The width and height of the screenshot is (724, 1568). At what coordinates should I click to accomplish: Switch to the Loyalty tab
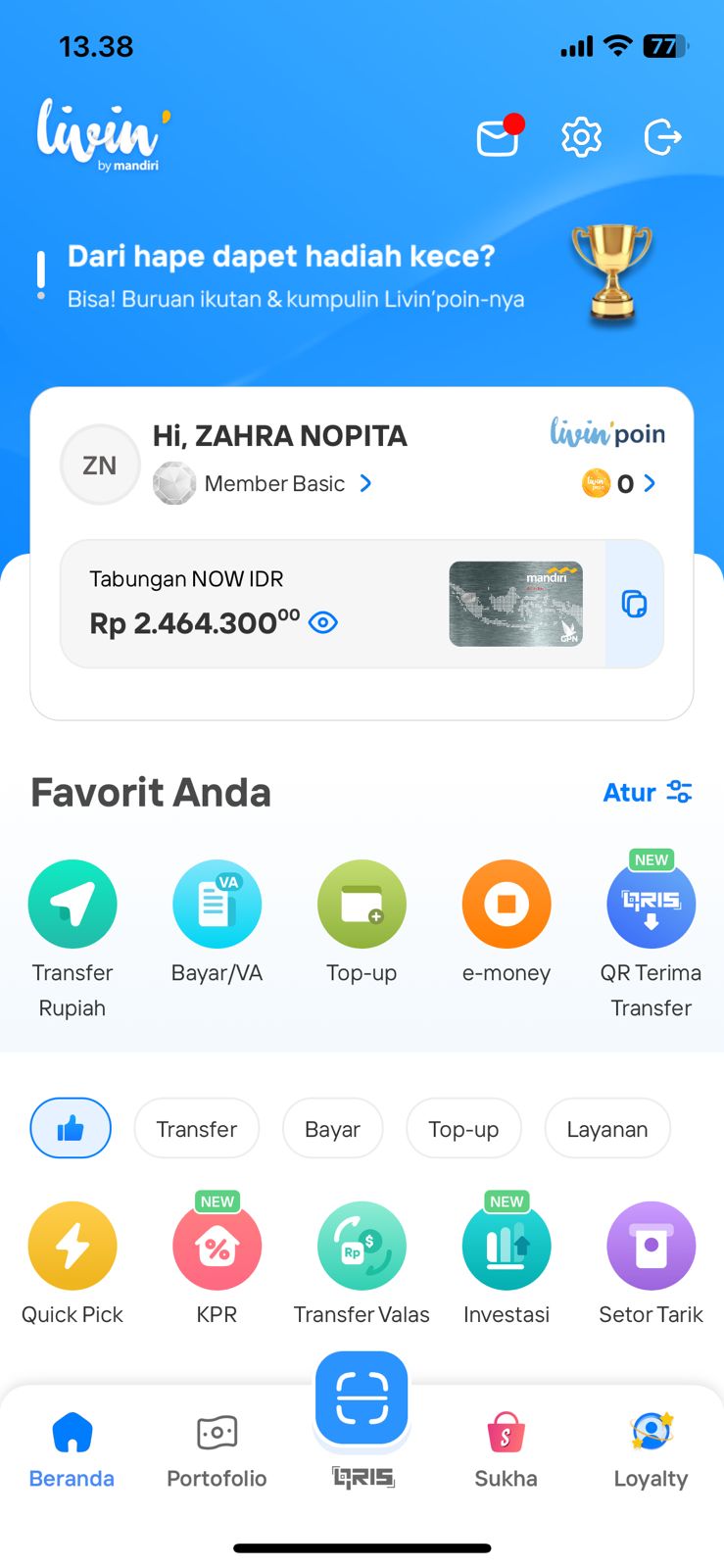pyautogui.click(x=651, y=1451)
